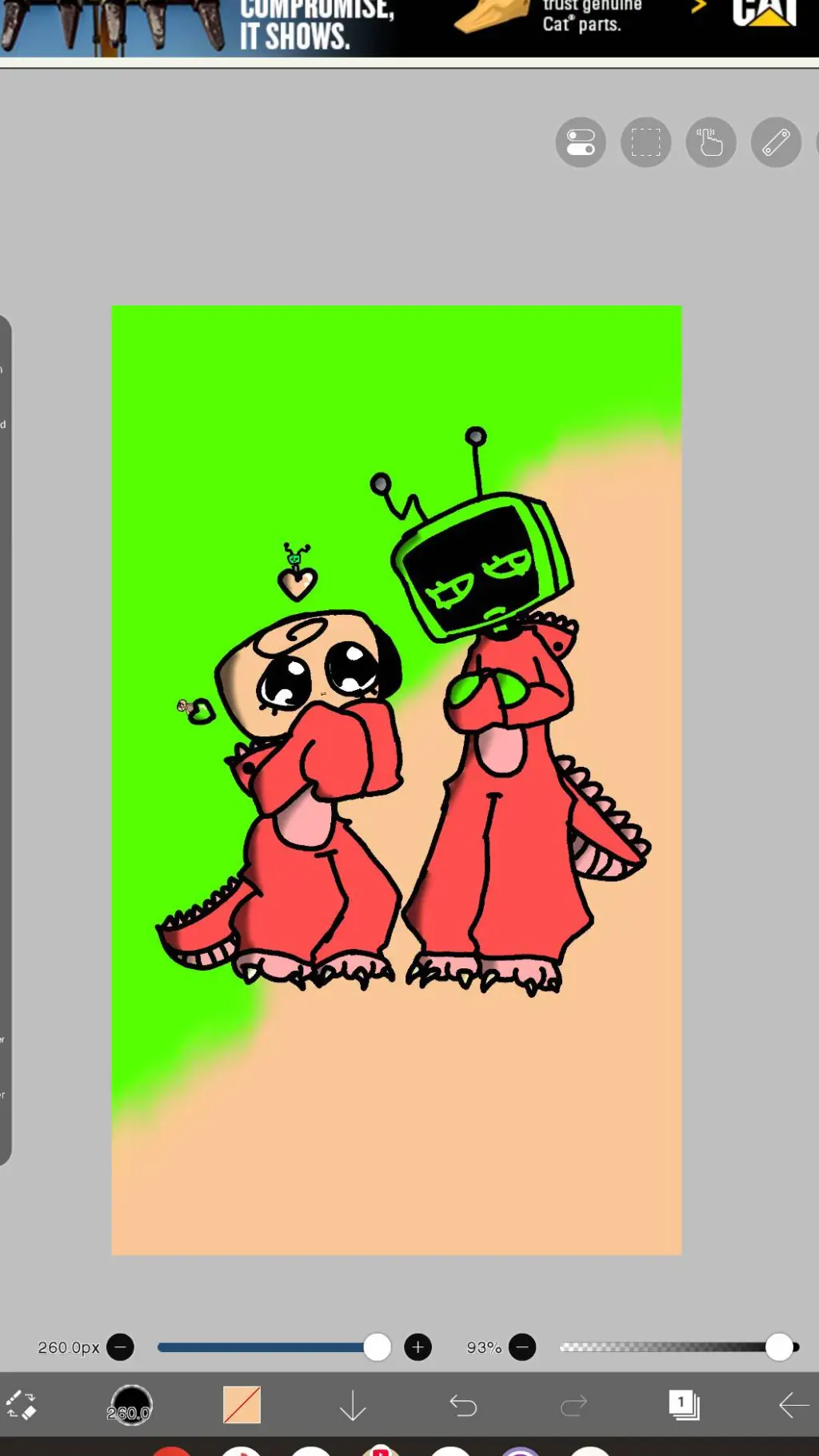
Task: Switch between brush and eraser
Action: tap(22, 1405)
